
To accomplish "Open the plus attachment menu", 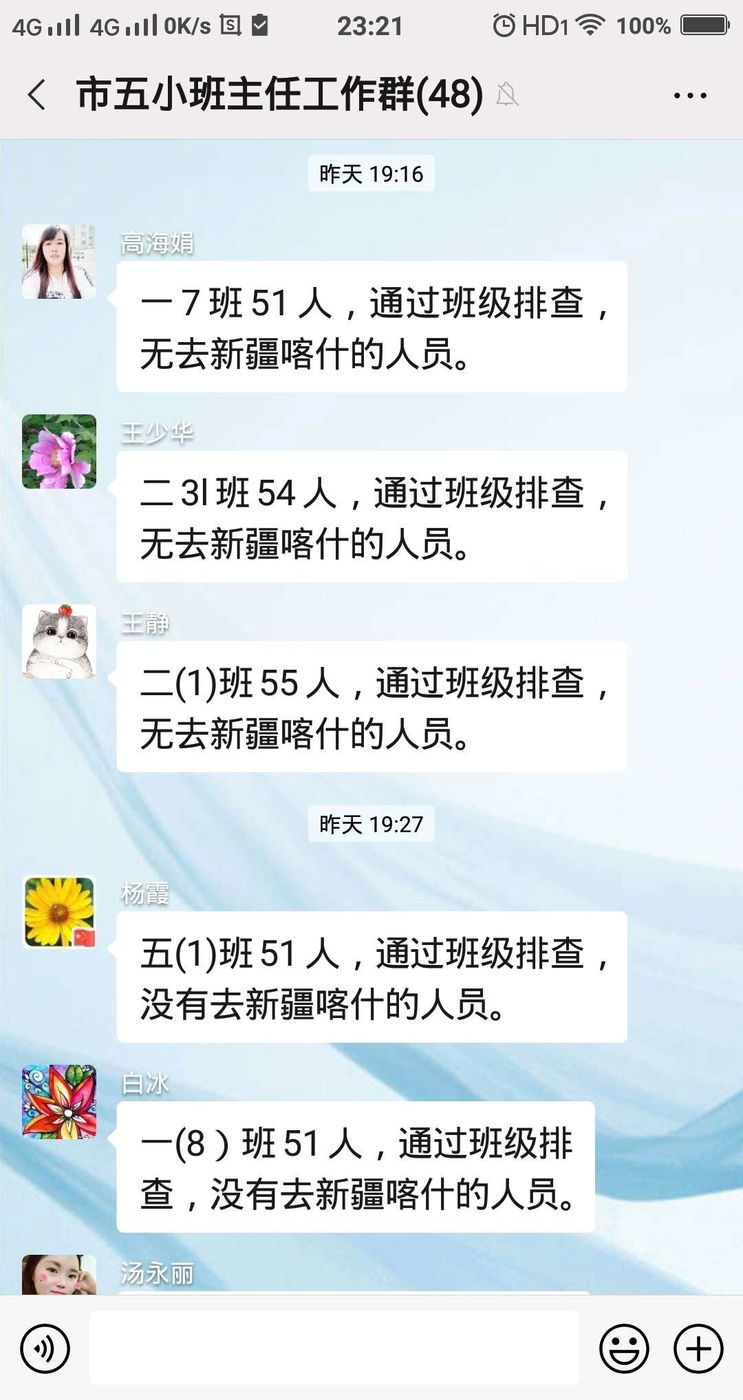I will (698, 1349).
